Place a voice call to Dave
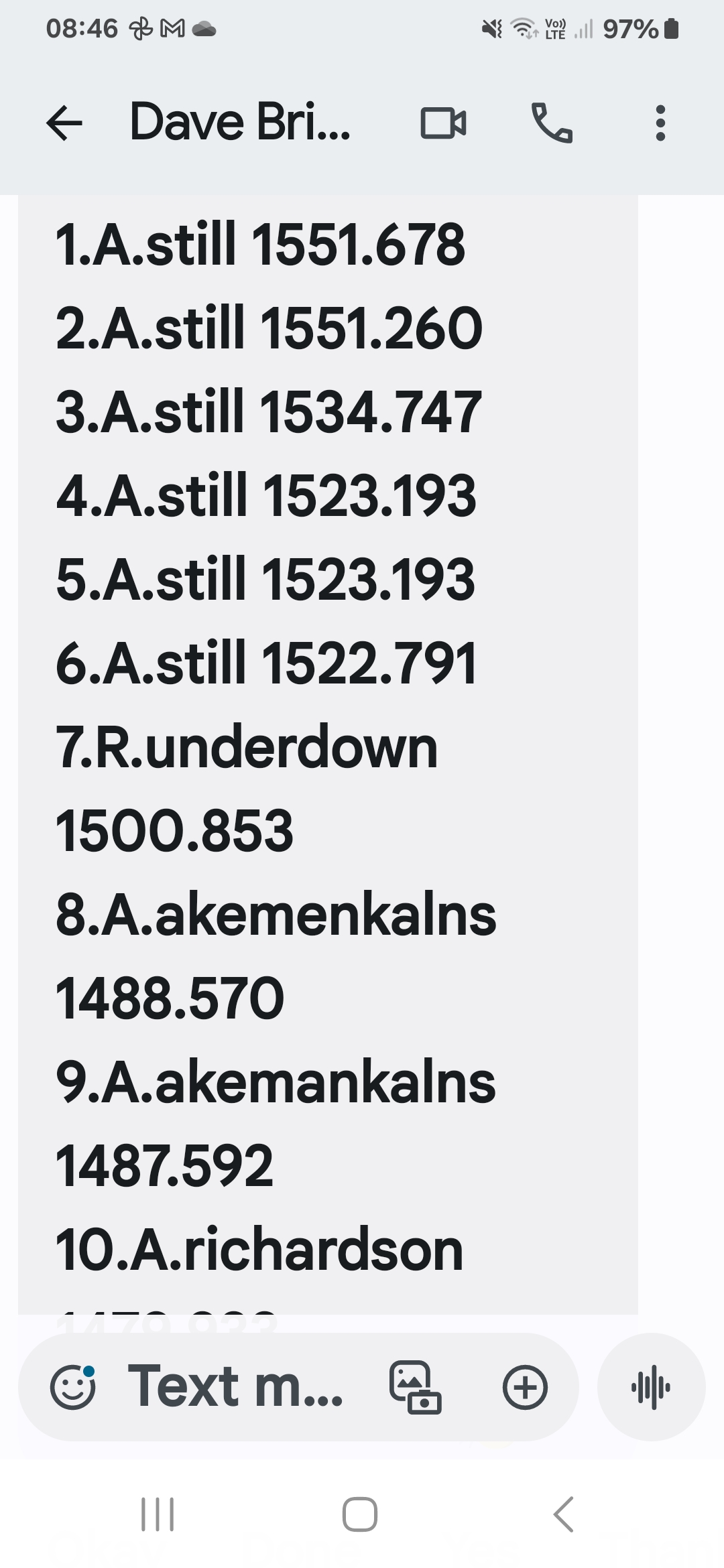724x1568 pixels. coord(552,123)
